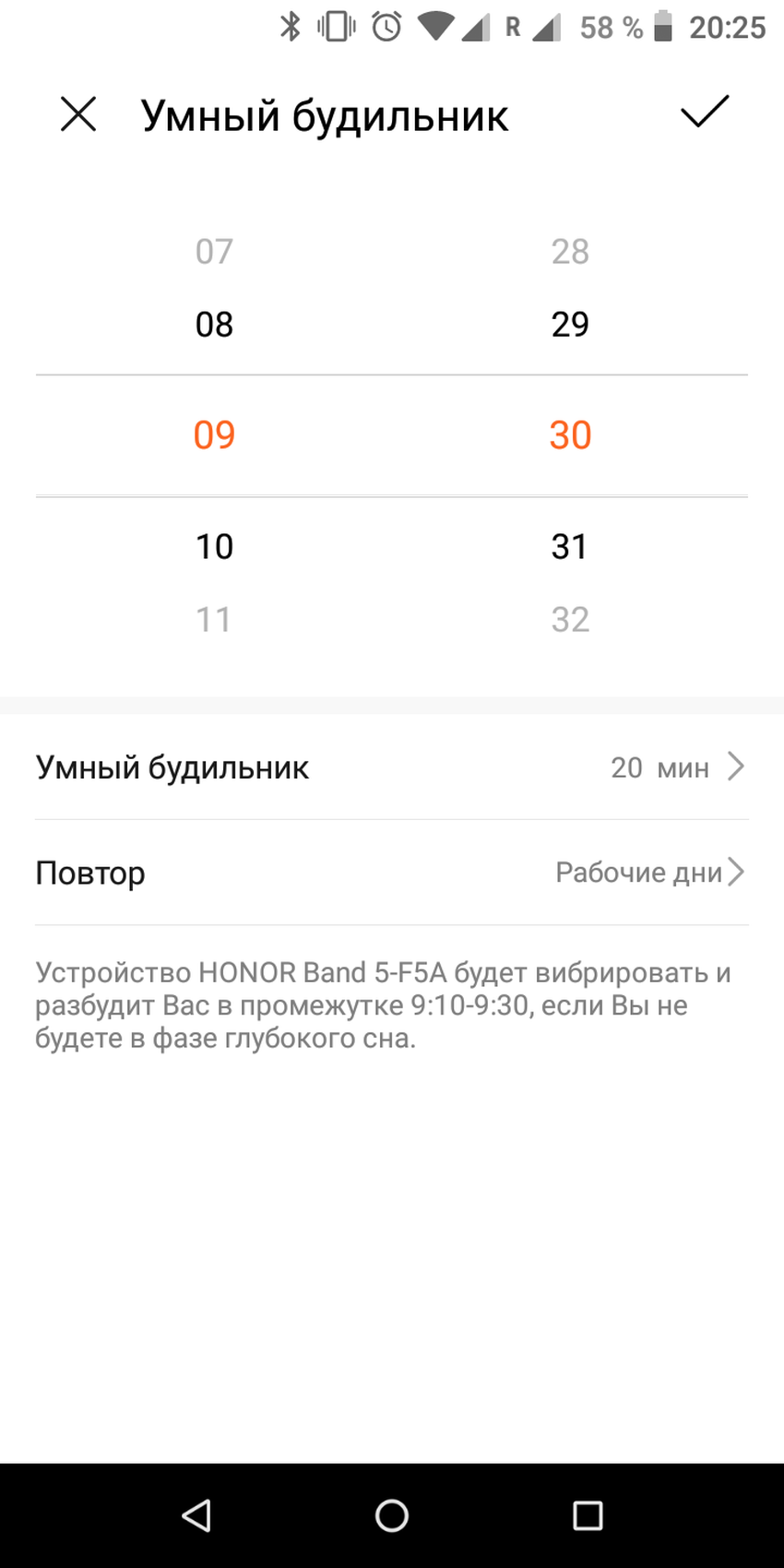784x1568 pixels.
Task: Open the Повтор repeat setting
Action: [x=391, y=873]
